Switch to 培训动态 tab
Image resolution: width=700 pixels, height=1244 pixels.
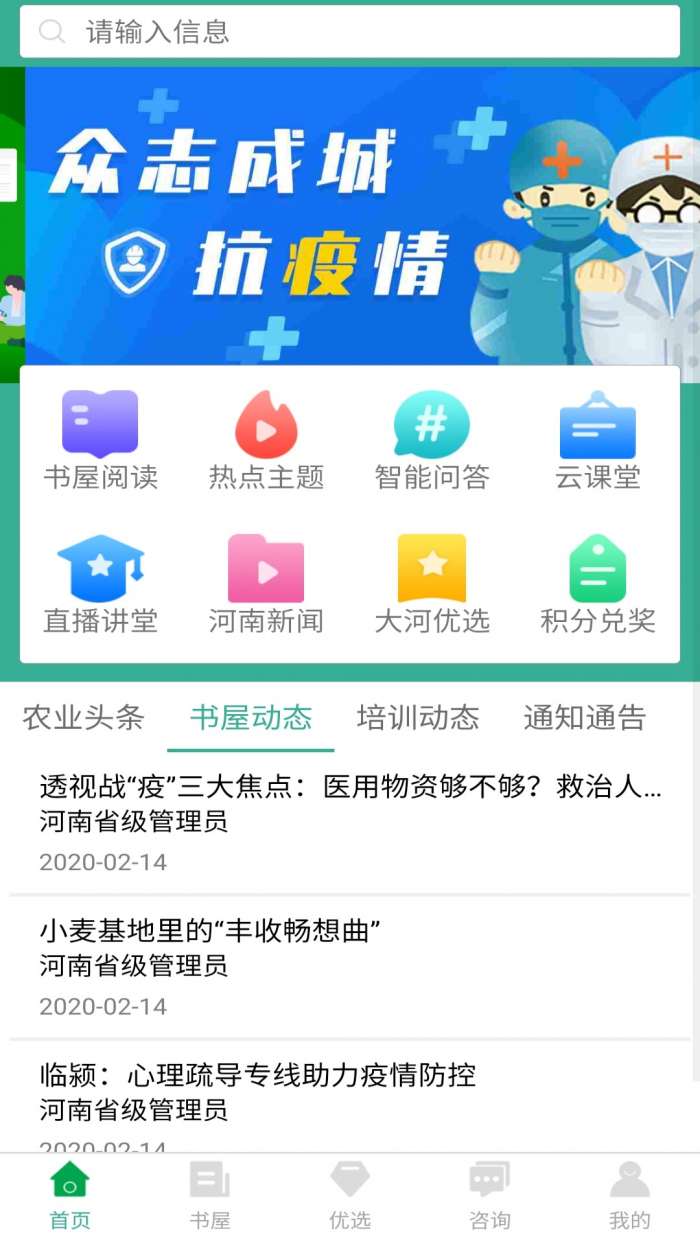[418, 717]
